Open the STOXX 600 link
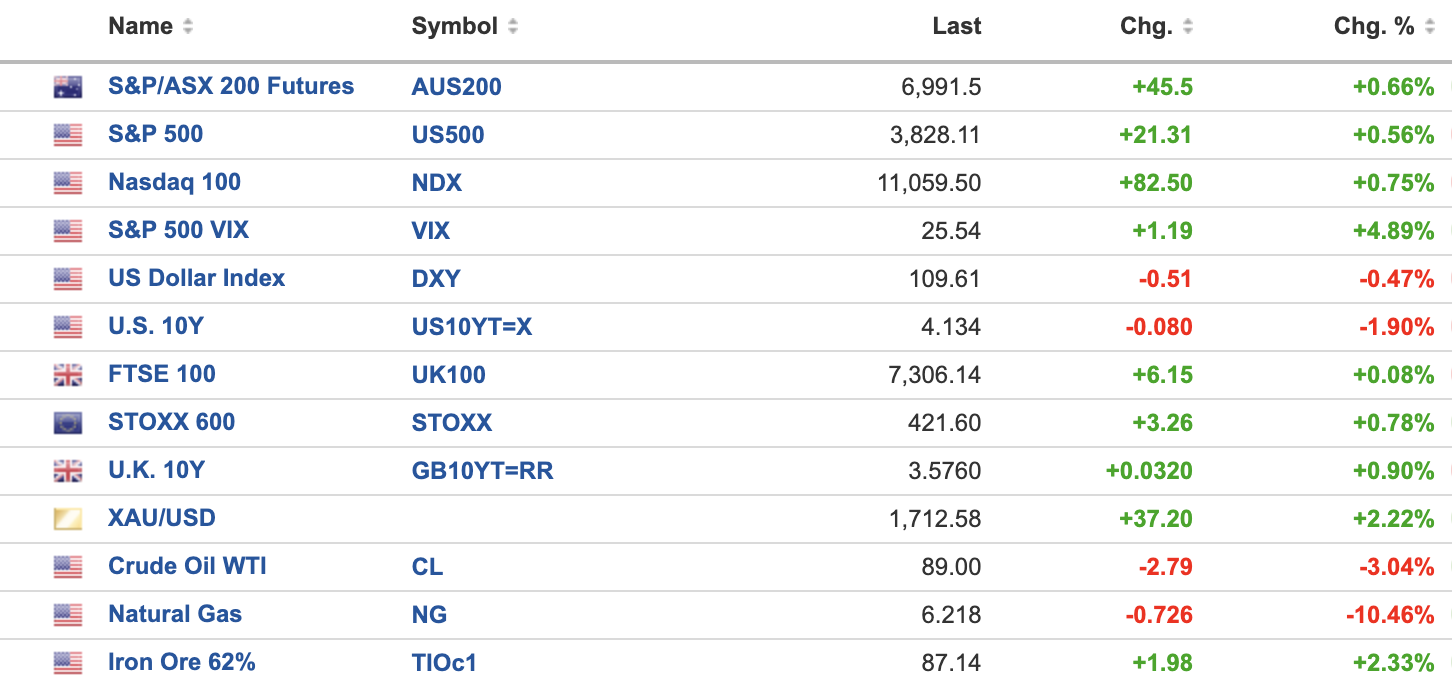Image resolution: width=1452 pixels, height=690 pixels. [x=172, y=423]
